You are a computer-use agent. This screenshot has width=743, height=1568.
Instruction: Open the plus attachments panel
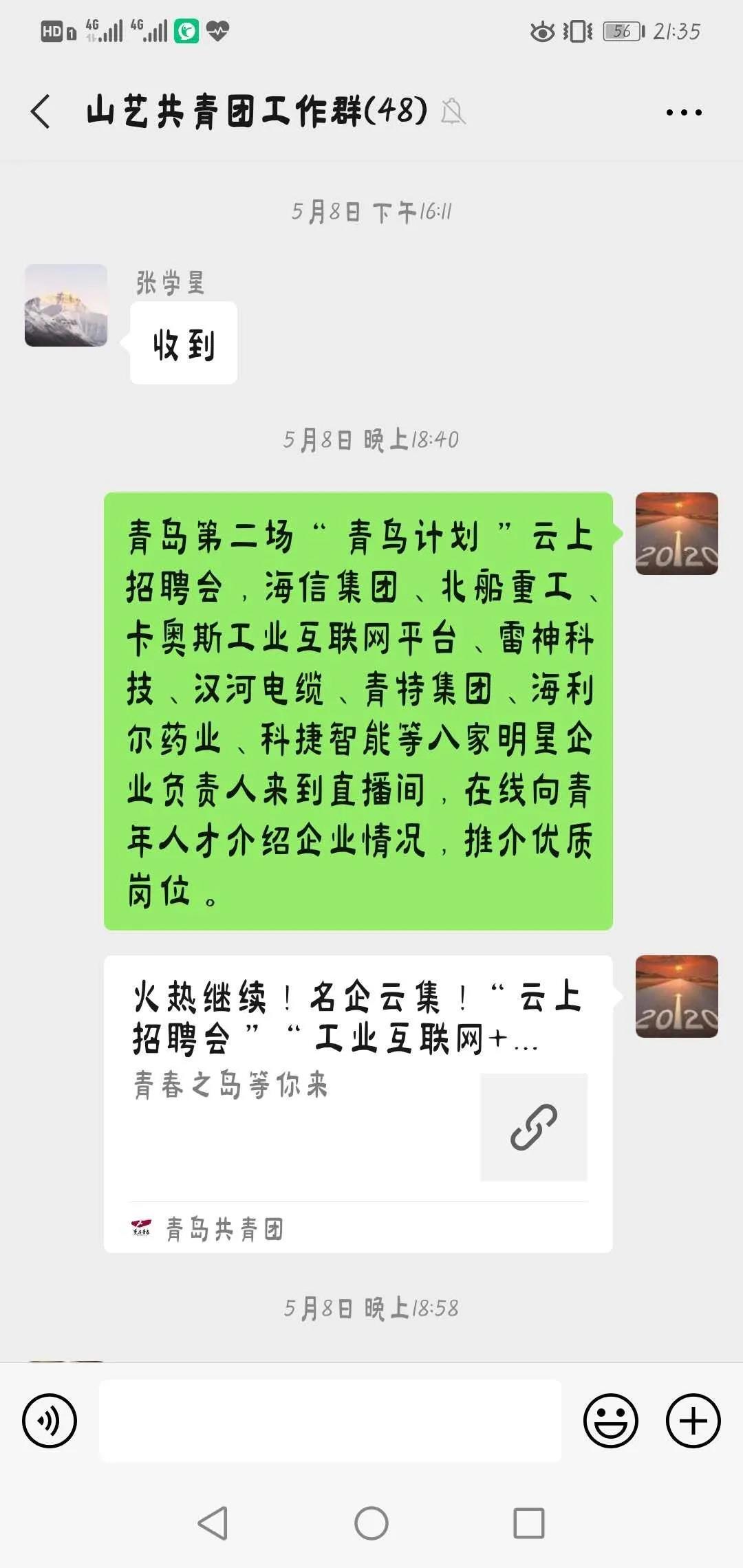[x=693, y=1421]
